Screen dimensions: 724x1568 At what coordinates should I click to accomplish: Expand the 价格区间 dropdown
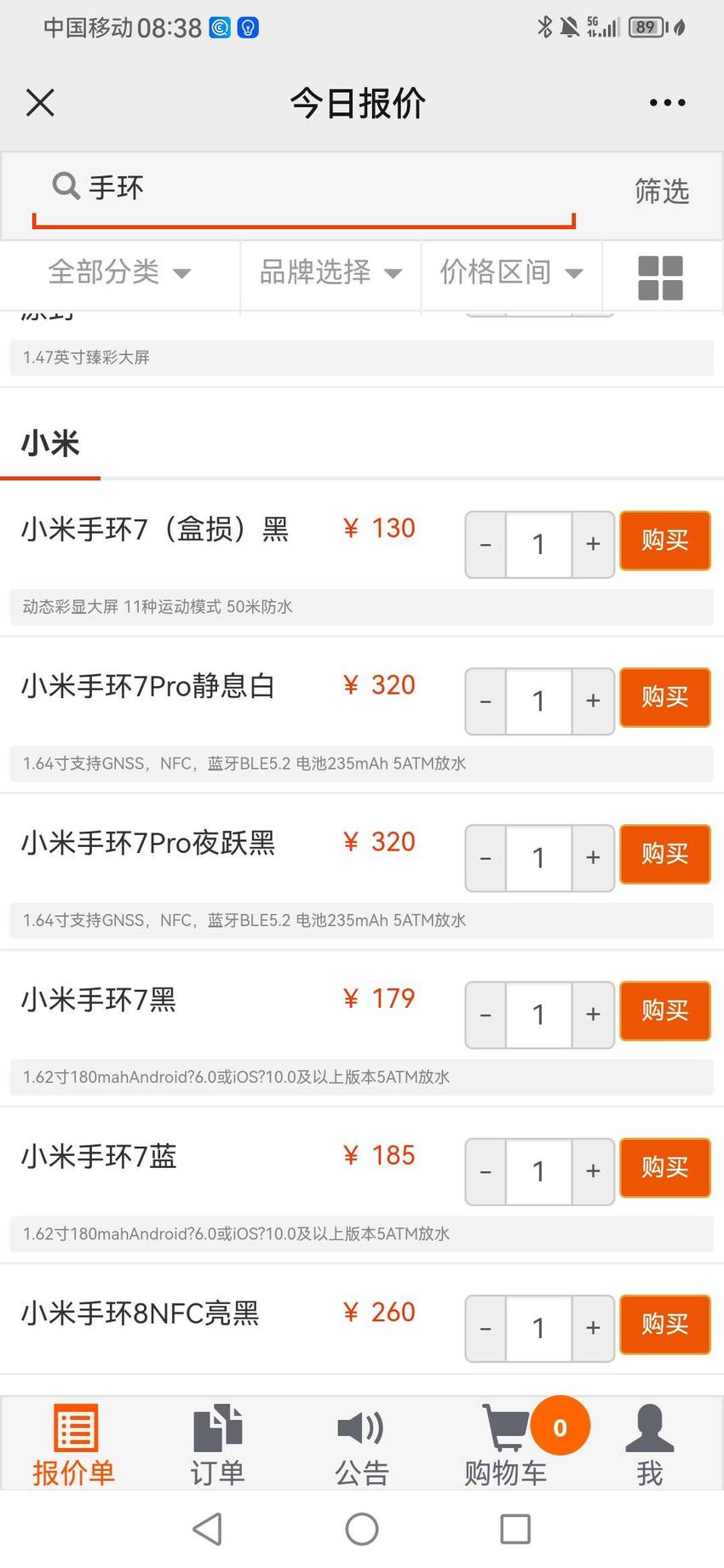511,272
